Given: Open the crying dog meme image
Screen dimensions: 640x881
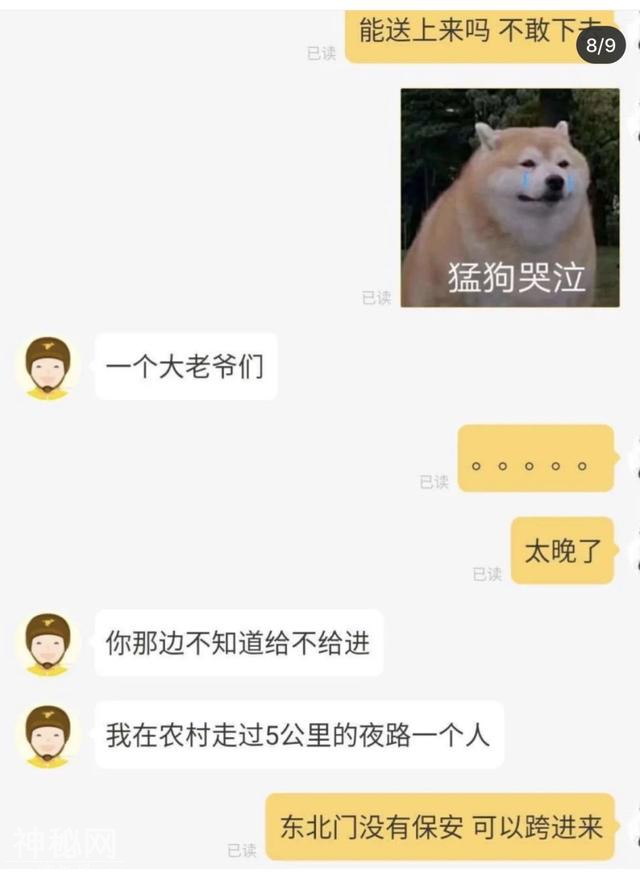Looking at the screenshot, I should [x=510, y=197].
